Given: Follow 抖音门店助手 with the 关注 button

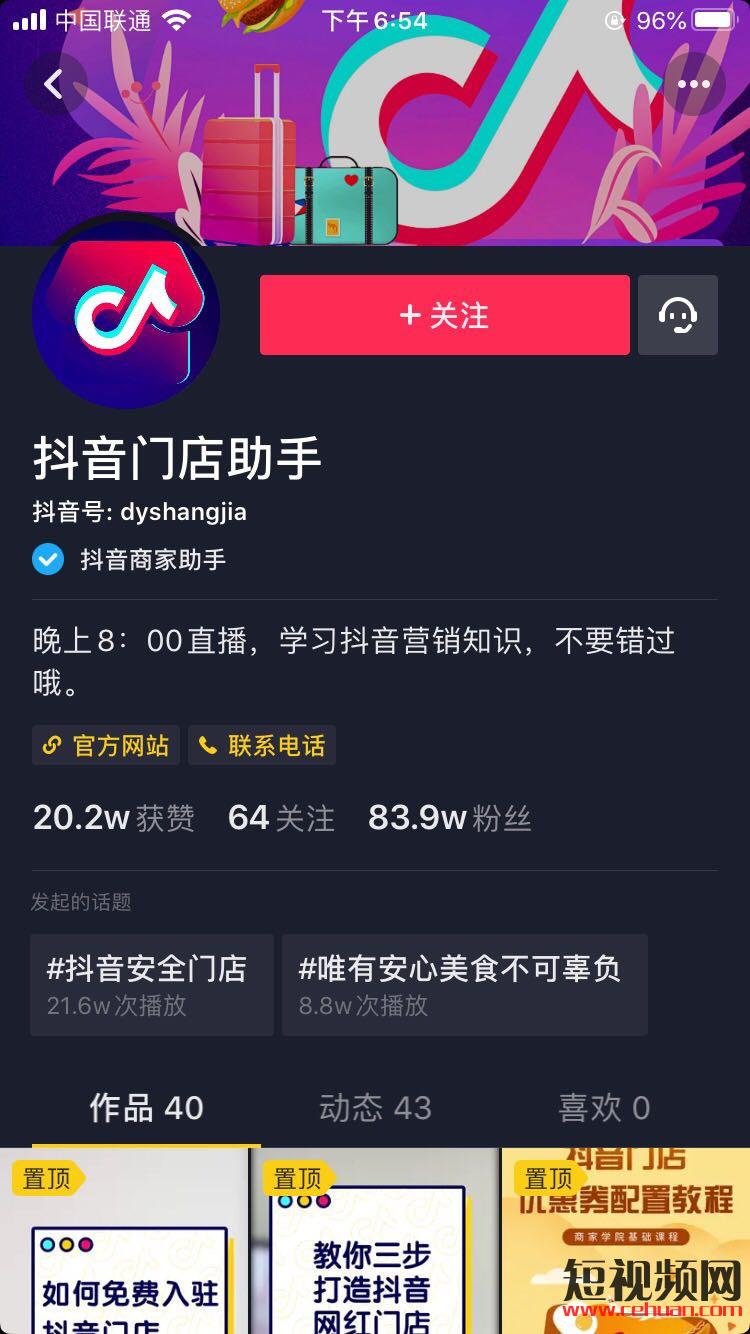Looking at the screenshot, I should (445, 315).
